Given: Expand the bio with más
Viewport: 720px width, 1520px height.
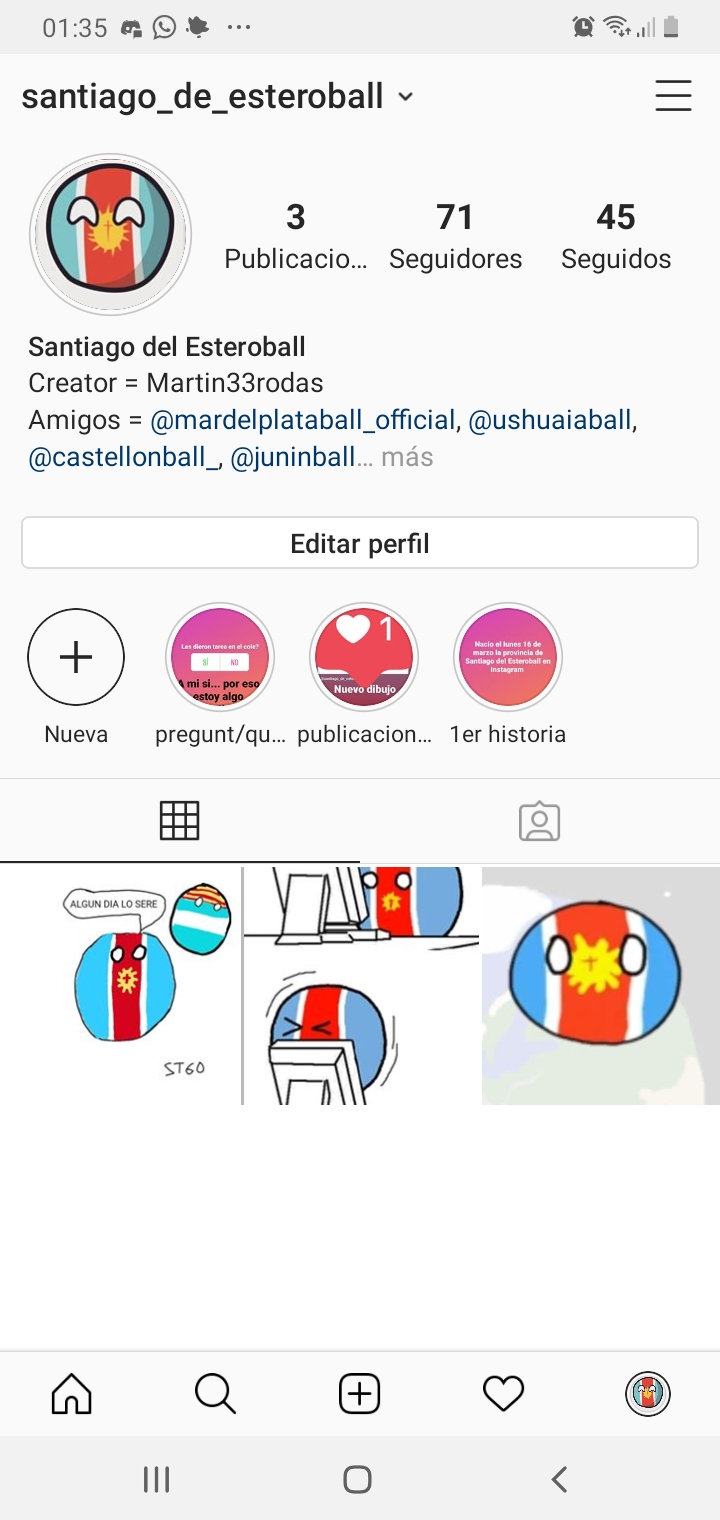Looking at the screenshot, I should tap(407, 458).
